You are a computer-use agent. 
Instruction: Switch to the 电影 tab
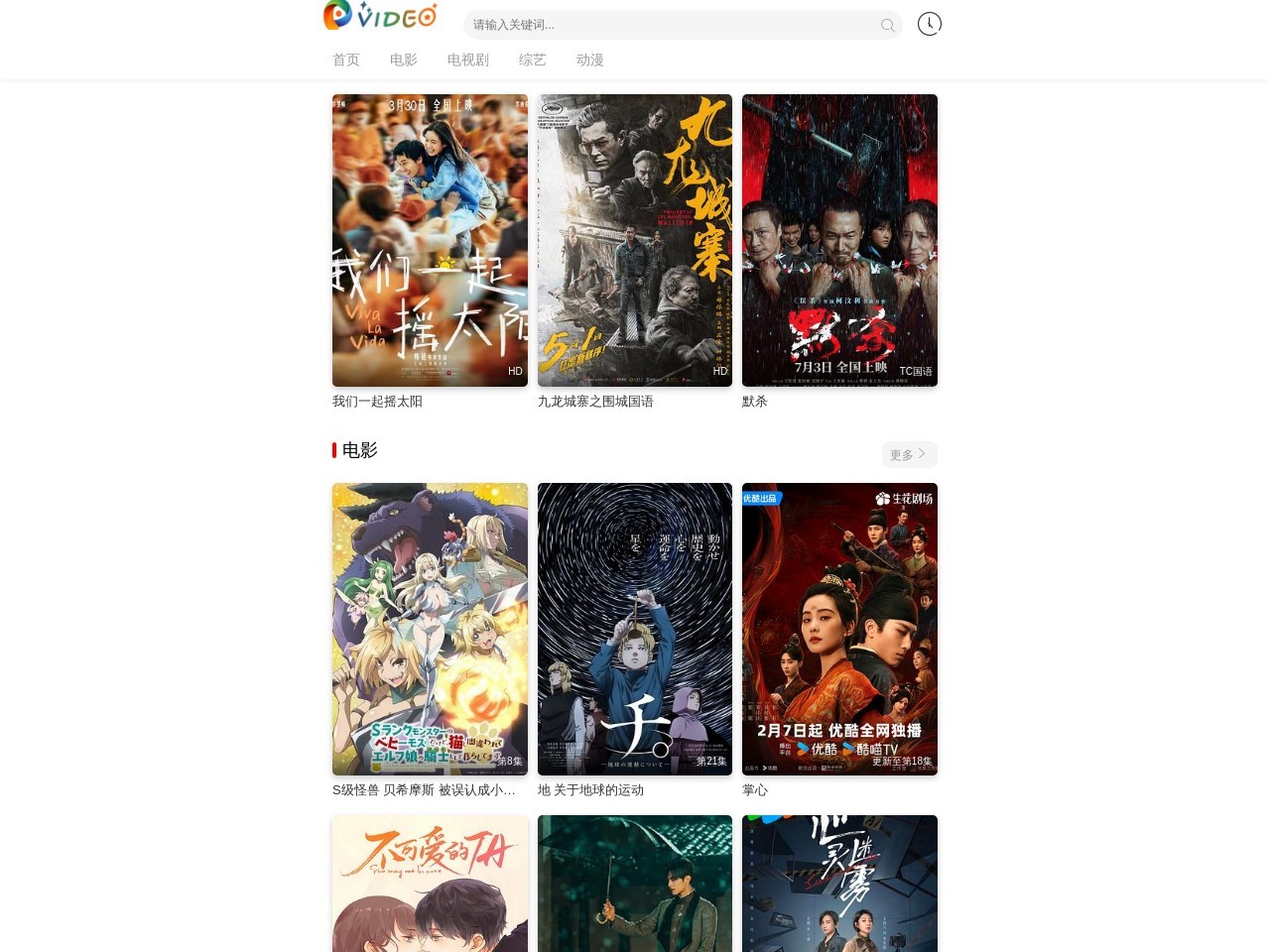(403, 59)
